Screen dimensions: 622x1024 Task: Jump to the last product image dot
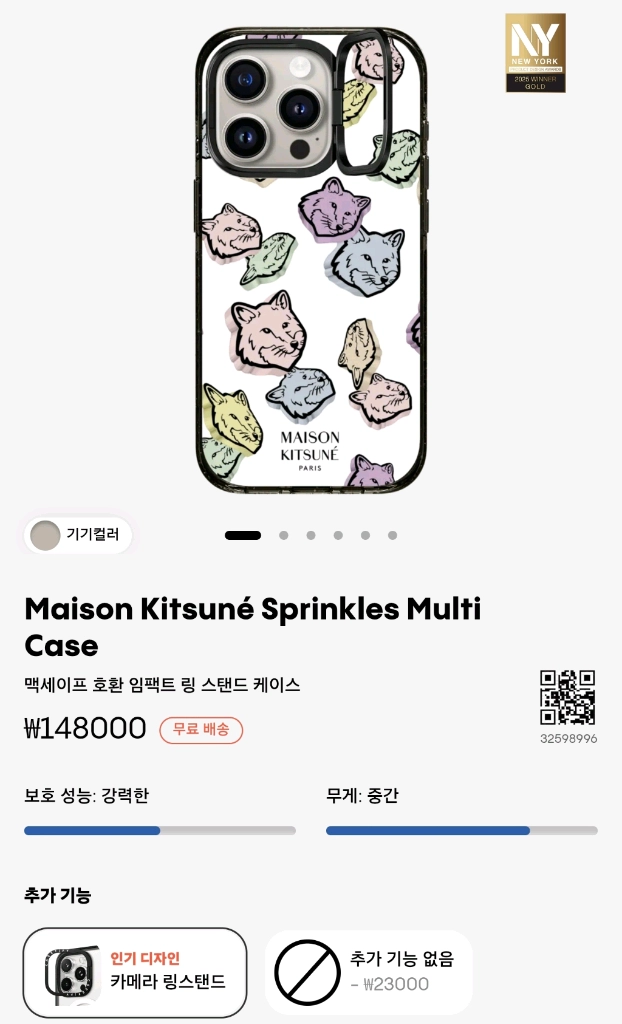392,535
